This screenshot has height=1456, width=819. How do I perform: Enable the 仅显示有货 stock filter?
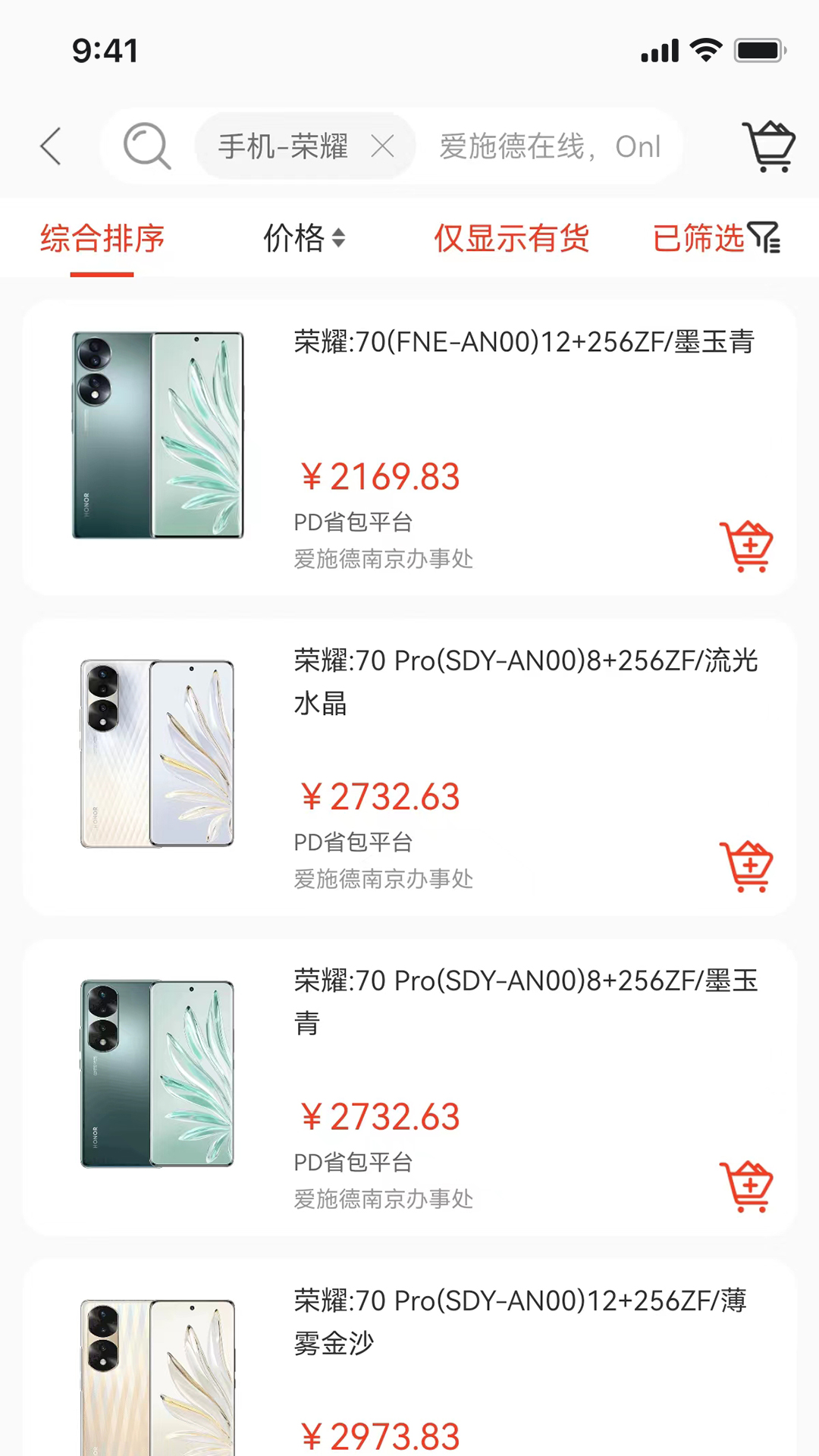click(x=511, y=238)
